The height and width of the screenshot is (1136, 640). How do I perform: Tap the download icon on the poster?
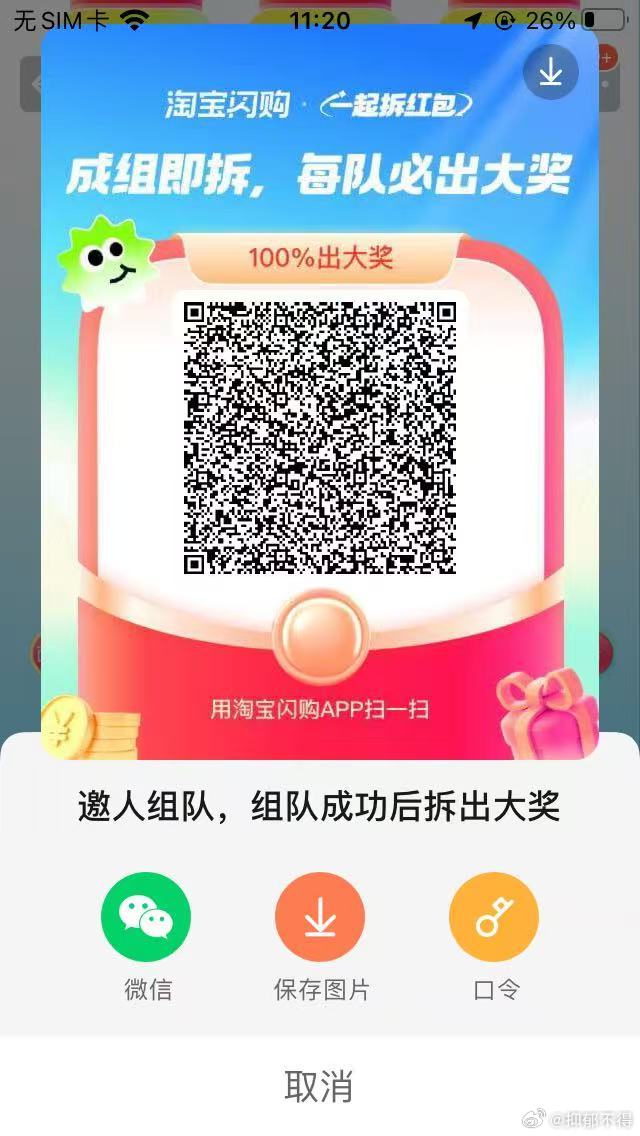(551, 72)
